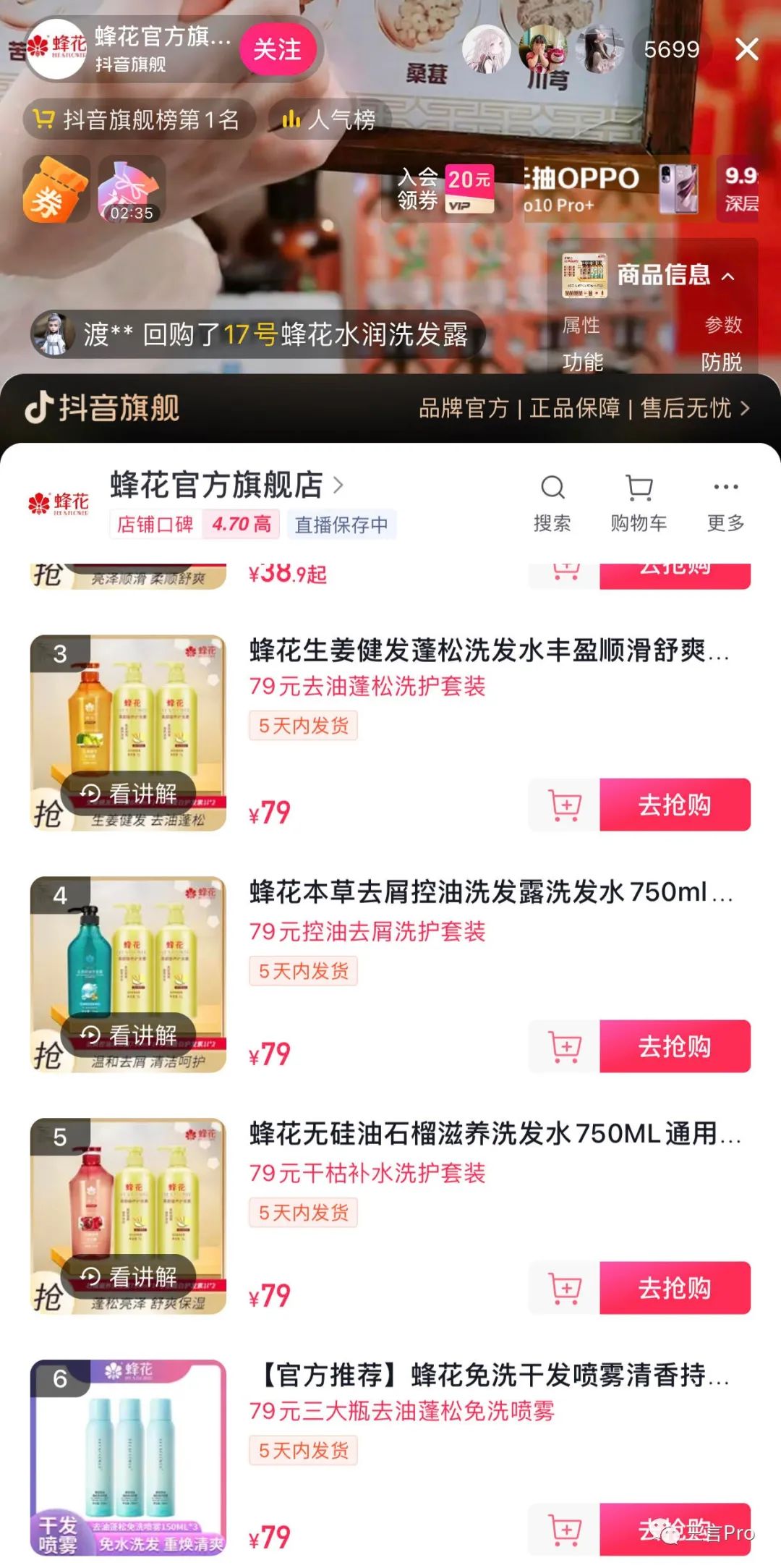The height and width of the screenshot is (1568, 781).
Task: Open viewer count 5699 audience list
Action: tap(672, 50)
